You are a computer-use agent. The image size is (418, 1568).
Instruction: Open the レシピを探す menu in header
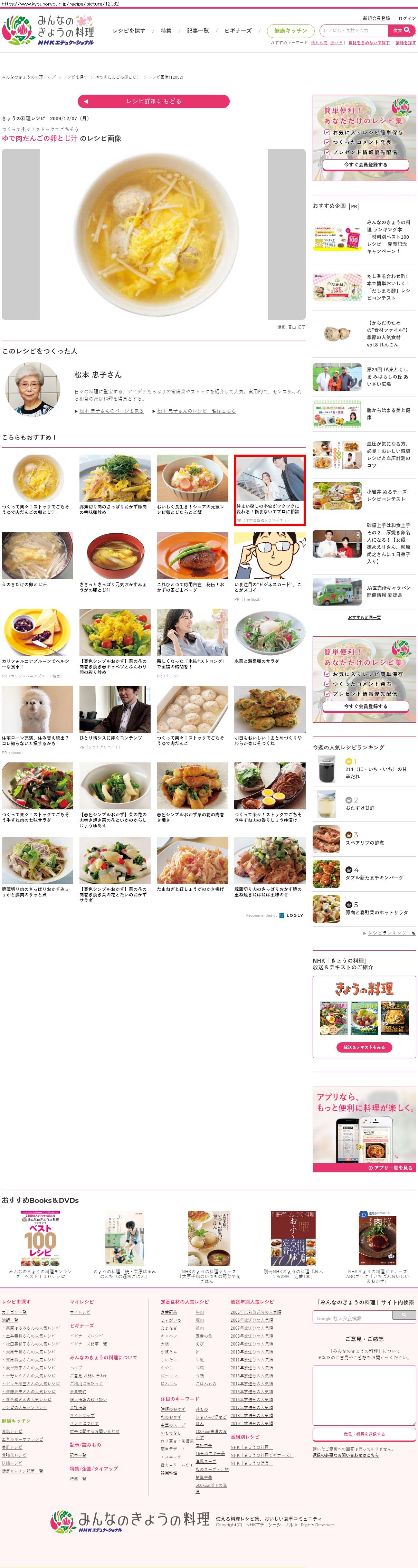coord(129,31)
